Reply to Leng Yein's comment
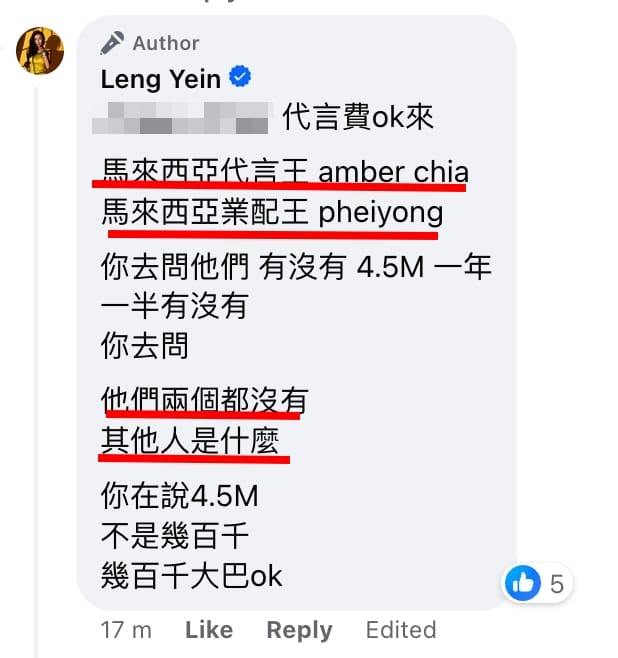The width and height of the screenshot is (618, 658). pyautogui.click(x=299, y=630)
